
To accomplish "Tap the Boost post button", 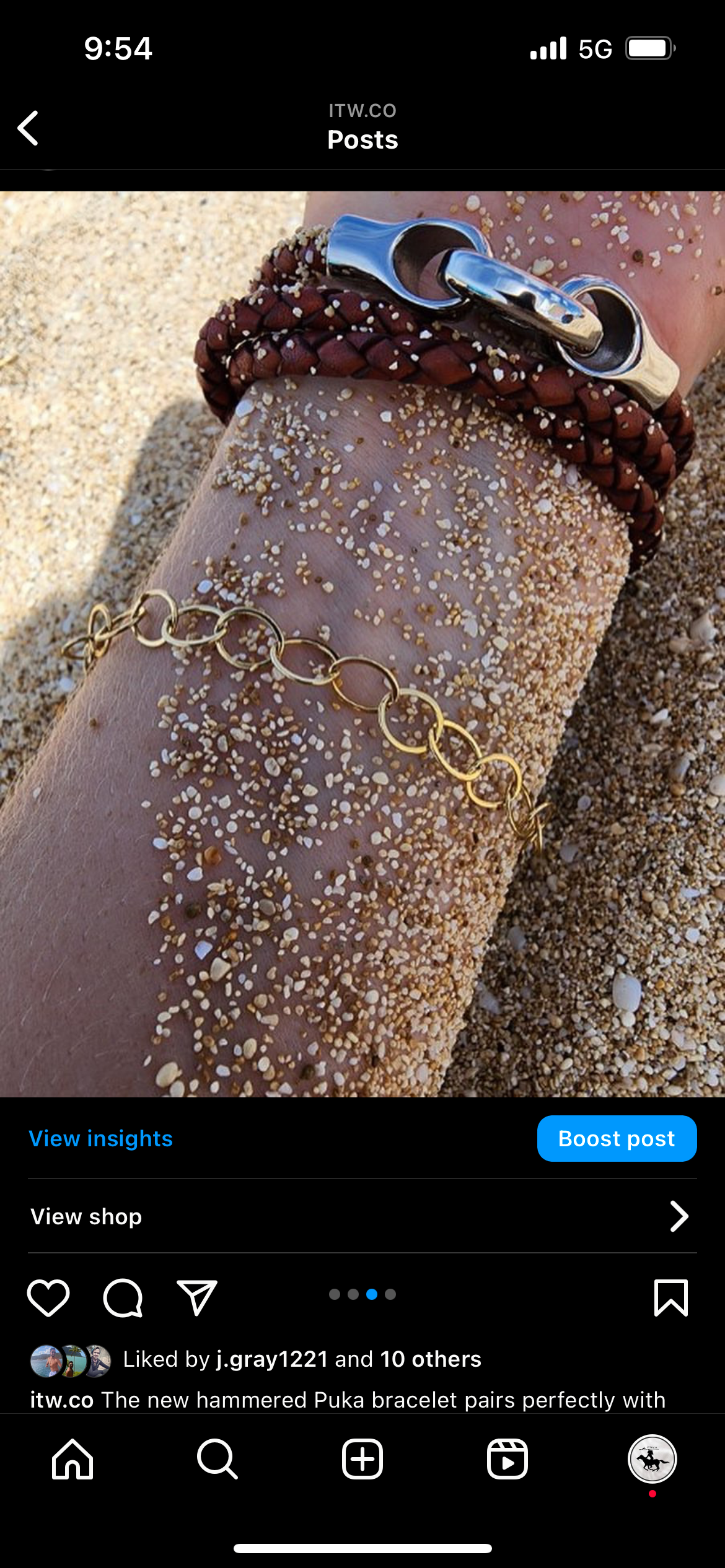I will (617, 1139).
